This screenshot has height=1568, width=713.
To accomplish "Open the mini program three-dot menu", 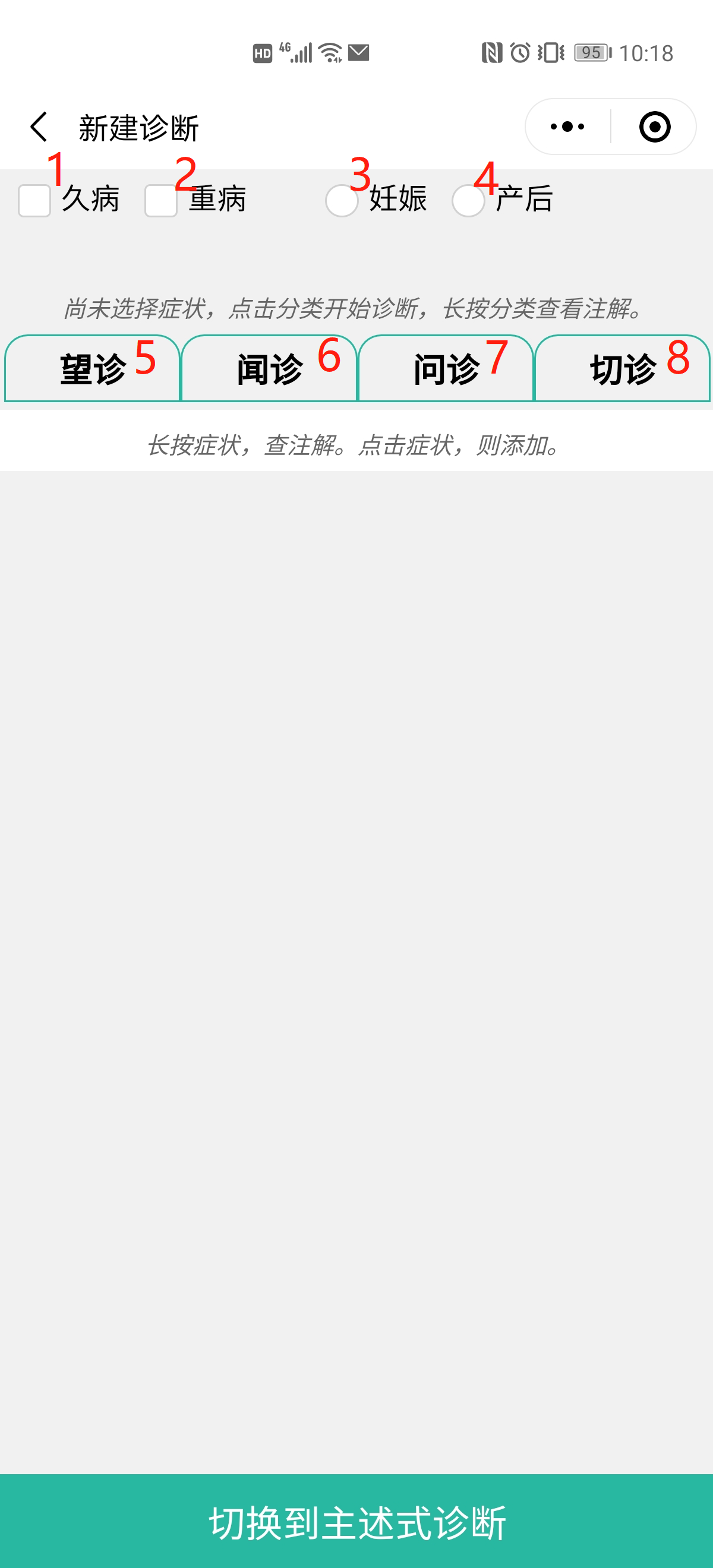I will 567,127.
